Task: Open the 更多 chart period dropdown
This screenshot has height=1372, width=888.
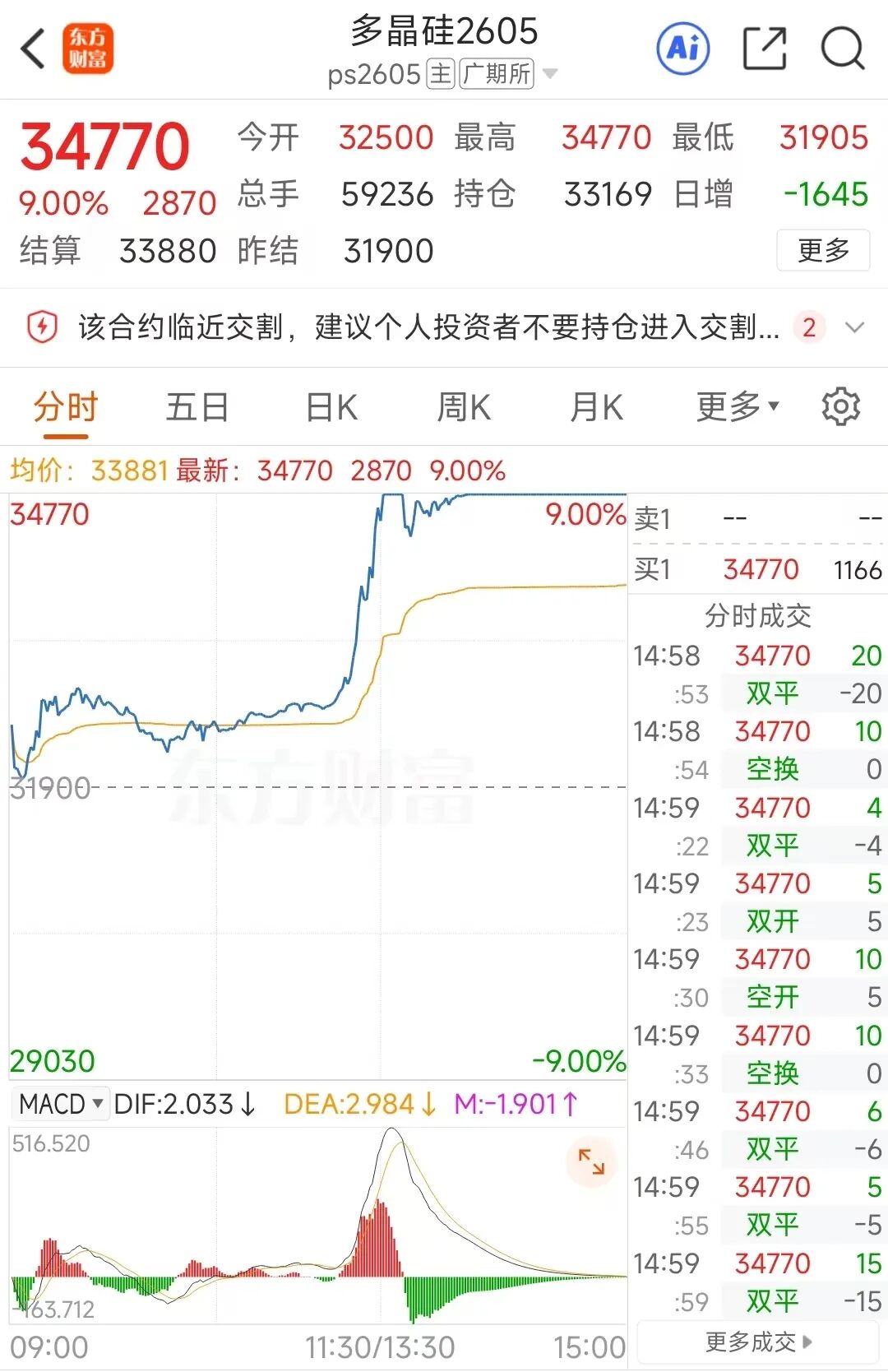Action: pyautogui.click(x=737, y=406)
